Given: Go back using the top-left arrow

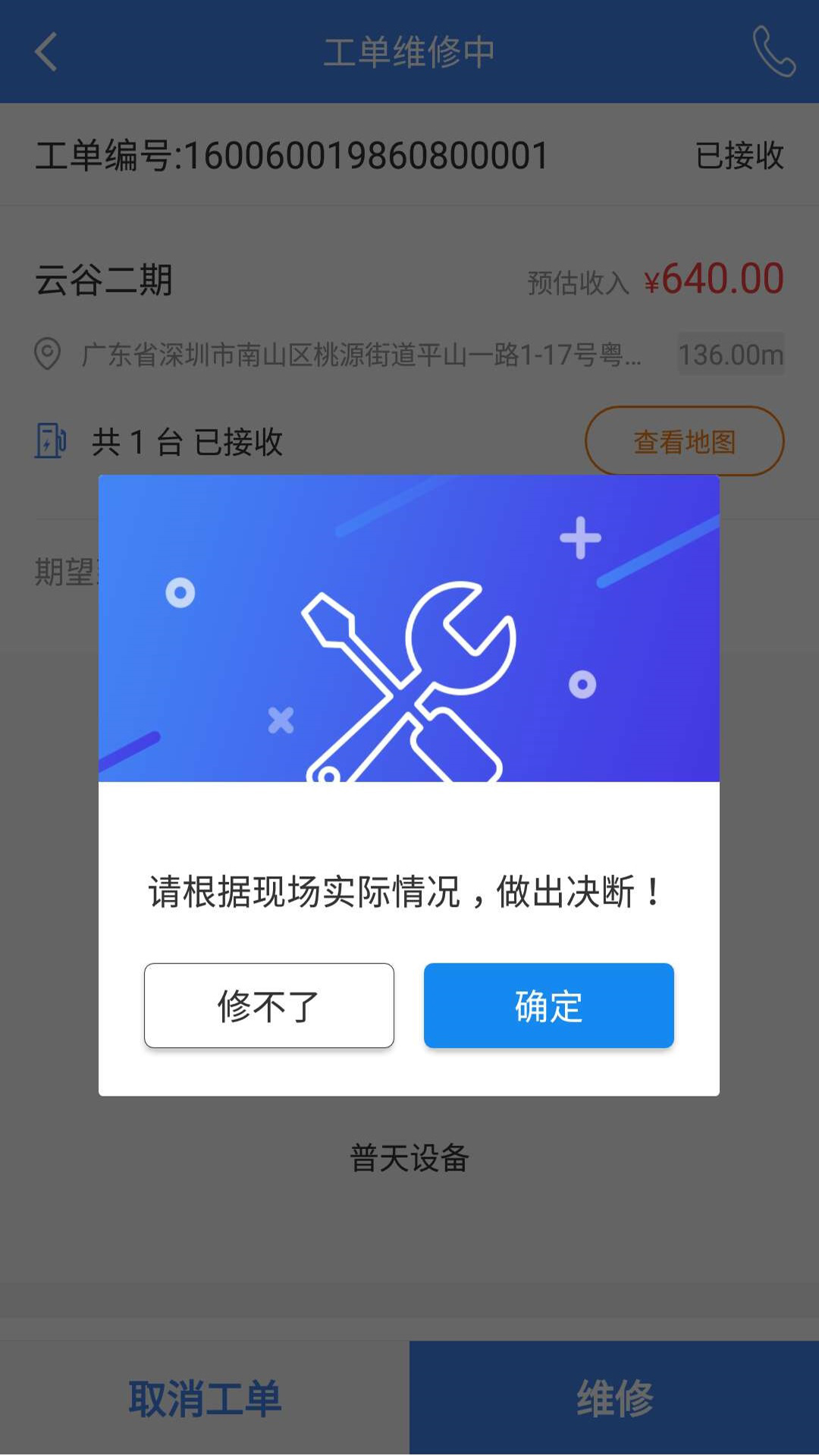Looking at the screenshot, I should [46, 52].
